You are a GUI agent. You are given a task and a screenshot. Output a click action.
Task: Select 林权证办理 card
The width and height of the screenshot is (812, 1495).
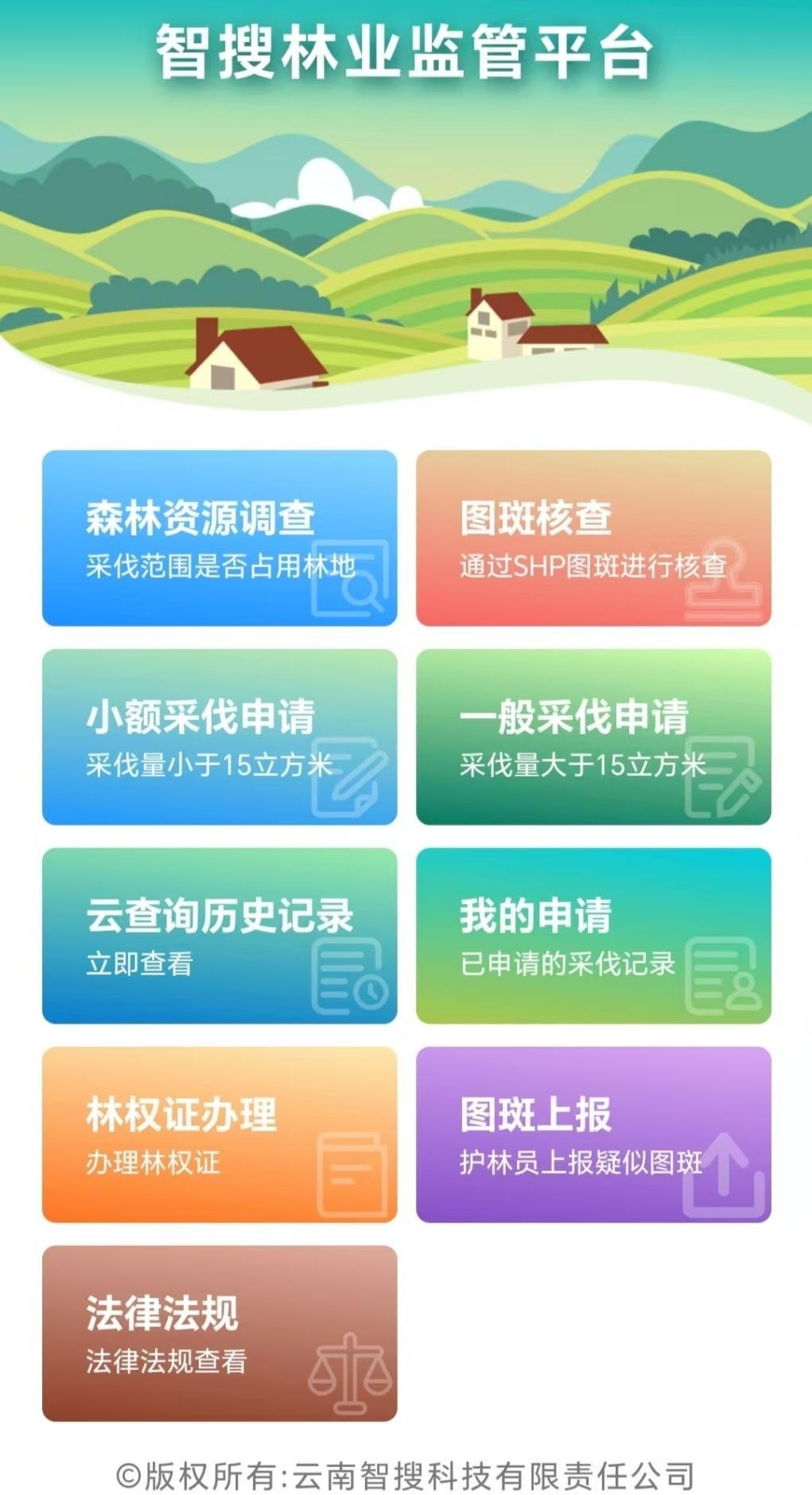pyautogui.click(x=220, y=1135)
